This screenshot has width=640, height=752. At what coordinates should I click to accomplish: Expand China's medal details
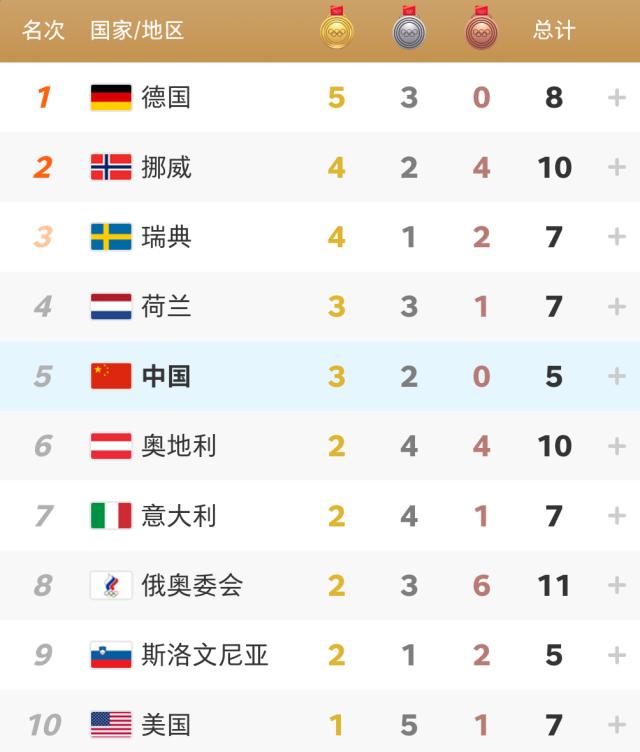point(616,376)
